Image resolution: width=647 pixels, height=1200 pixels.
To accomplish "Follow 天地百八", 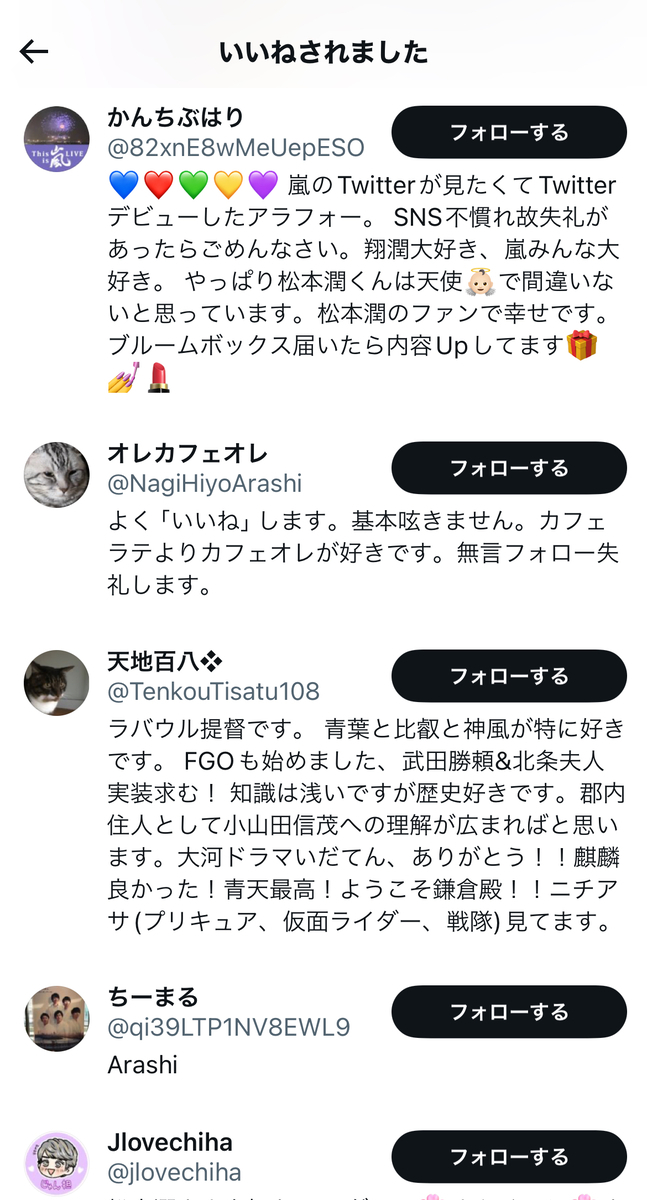I will 508,676.
